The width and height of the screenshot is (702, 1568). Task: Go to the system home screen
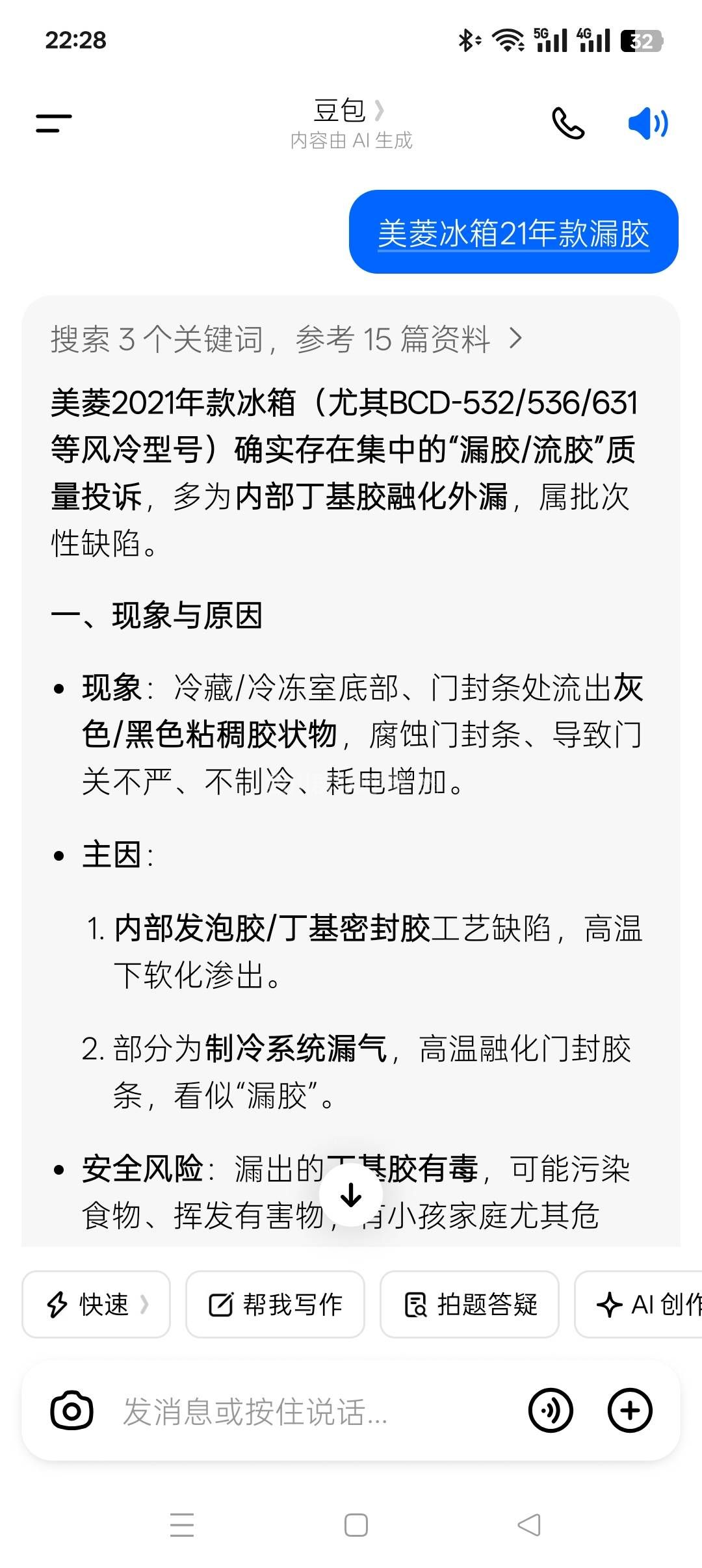[356, 1525]
